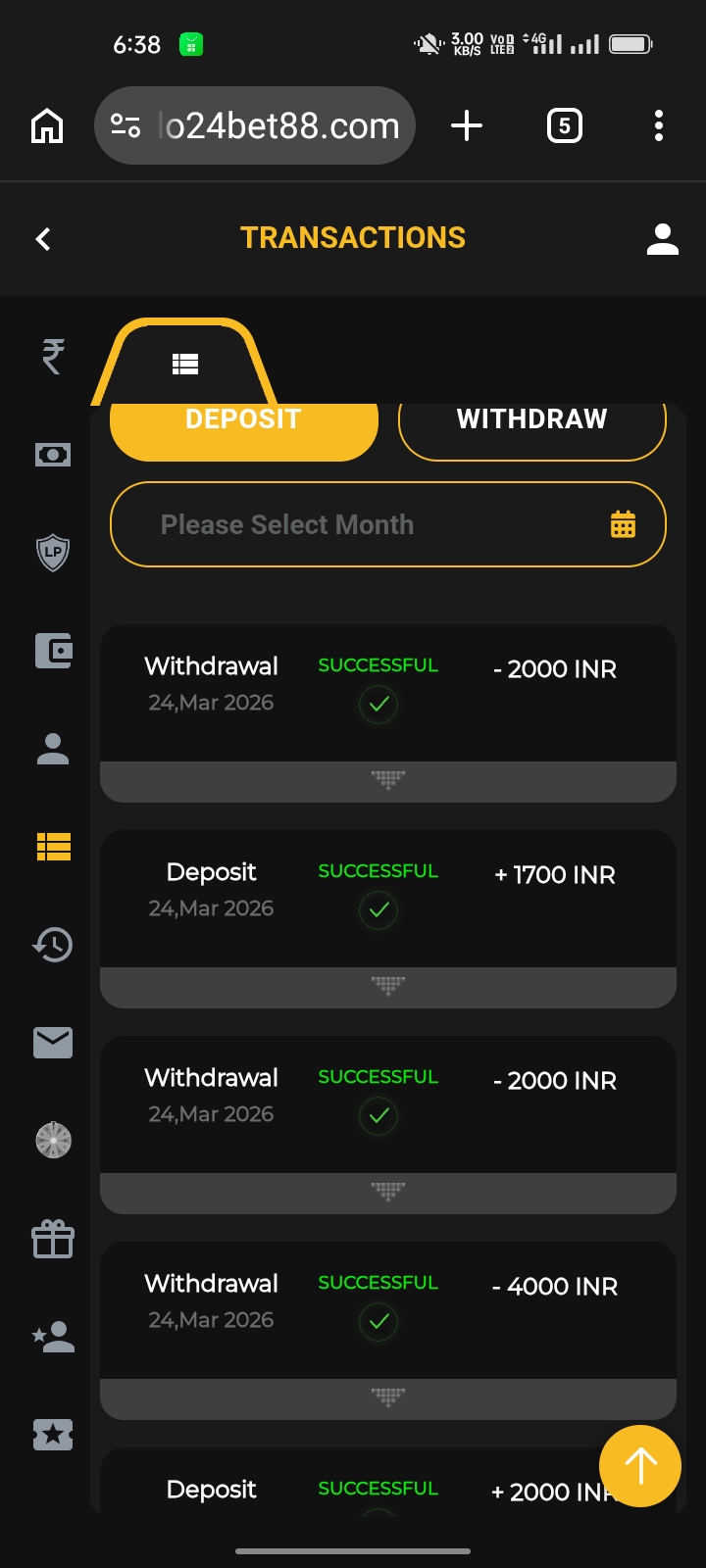Expand the 1700 INR deposit details
This screenshot has width=706, height=1568.
(x=388, y=986)
